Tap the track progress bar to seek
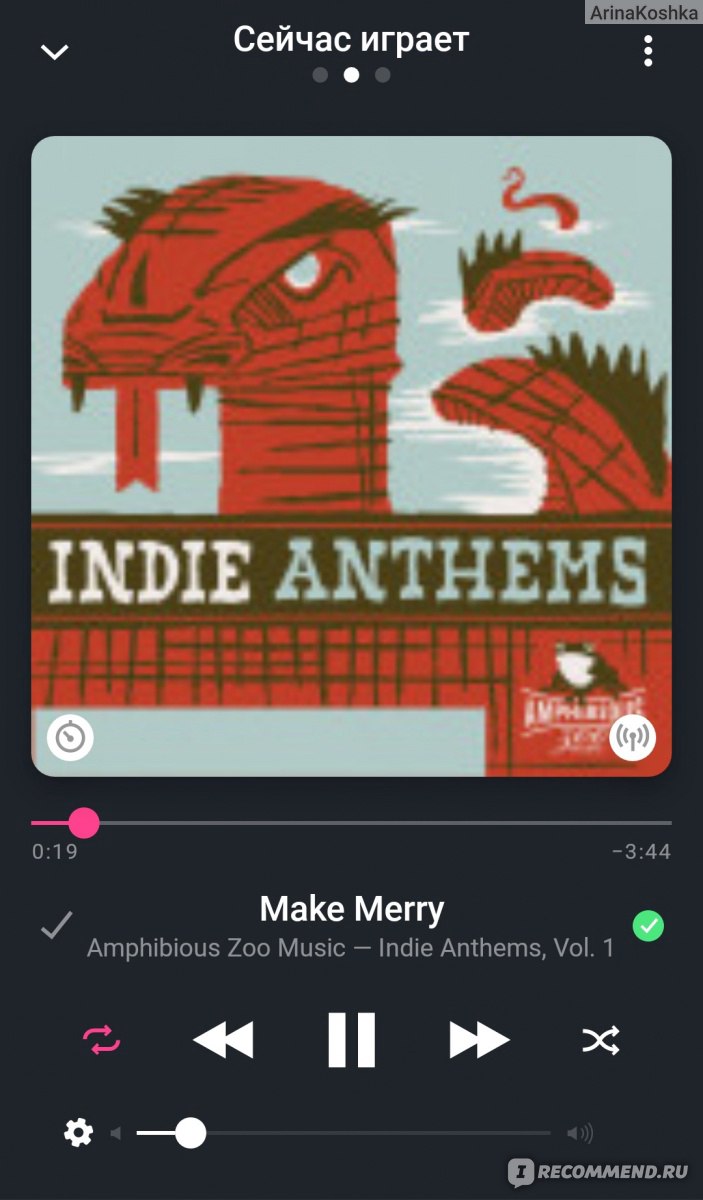703x1200 pixels. 351,823
